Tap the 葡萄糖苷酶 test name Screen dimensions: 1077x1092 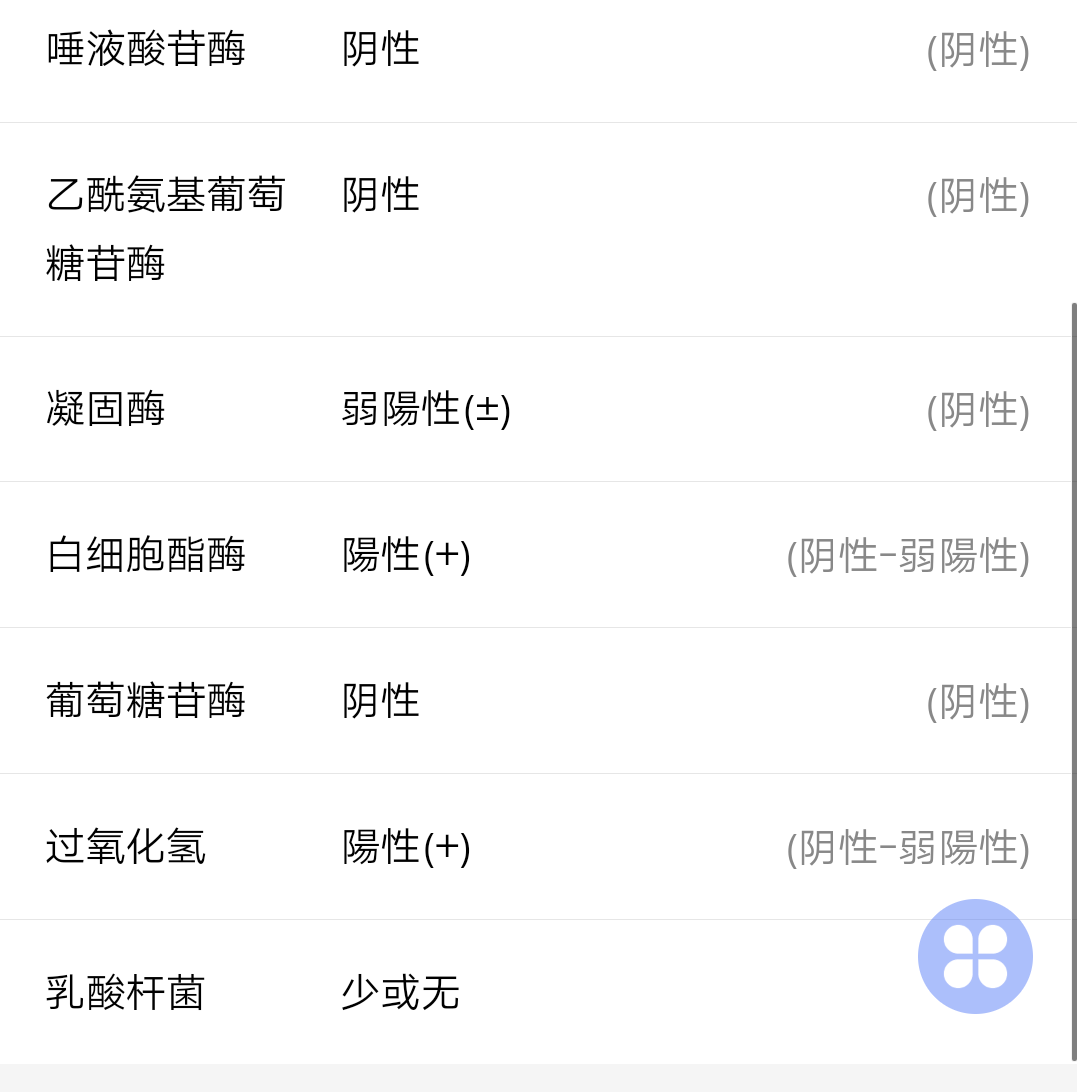146,701
